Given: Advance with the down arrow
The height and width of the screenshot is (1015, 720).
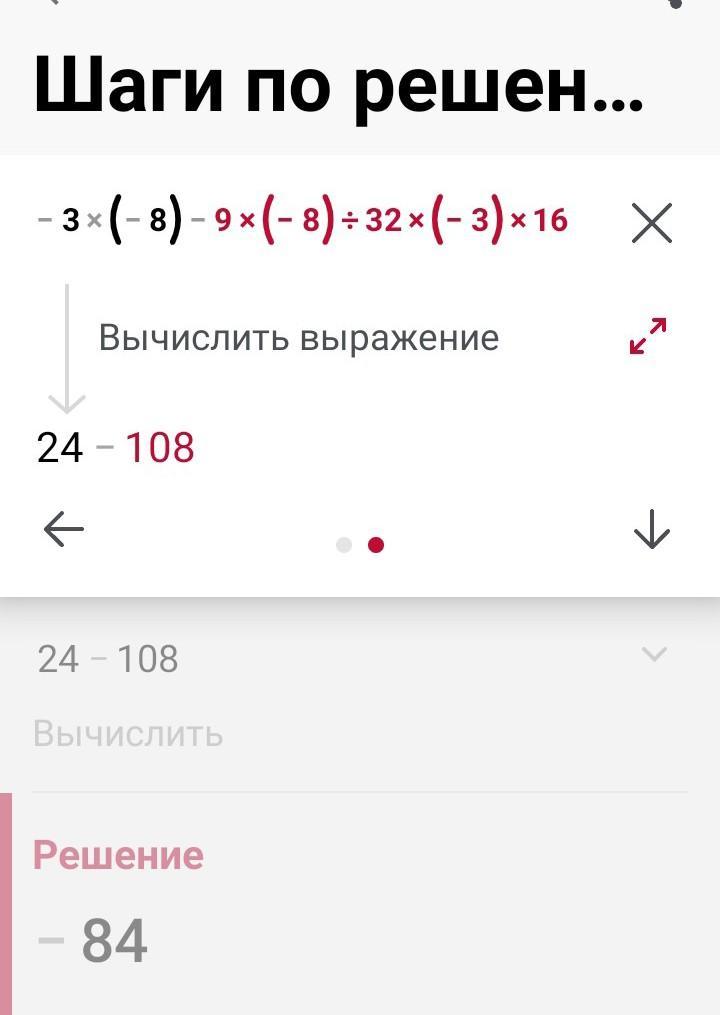Looking at the screenshot, I should [x=651, y=529].
